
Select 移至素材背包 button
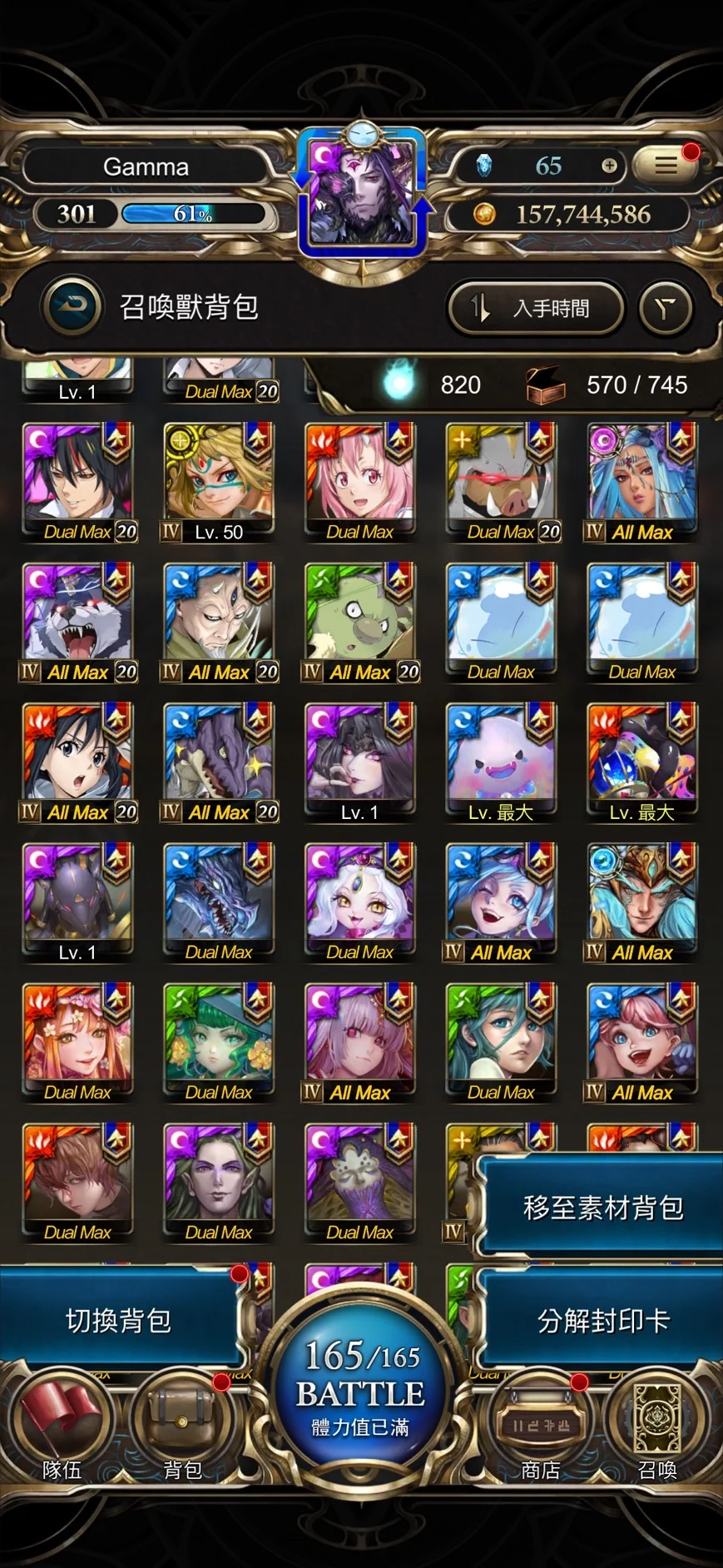[x=602, y=1207]
